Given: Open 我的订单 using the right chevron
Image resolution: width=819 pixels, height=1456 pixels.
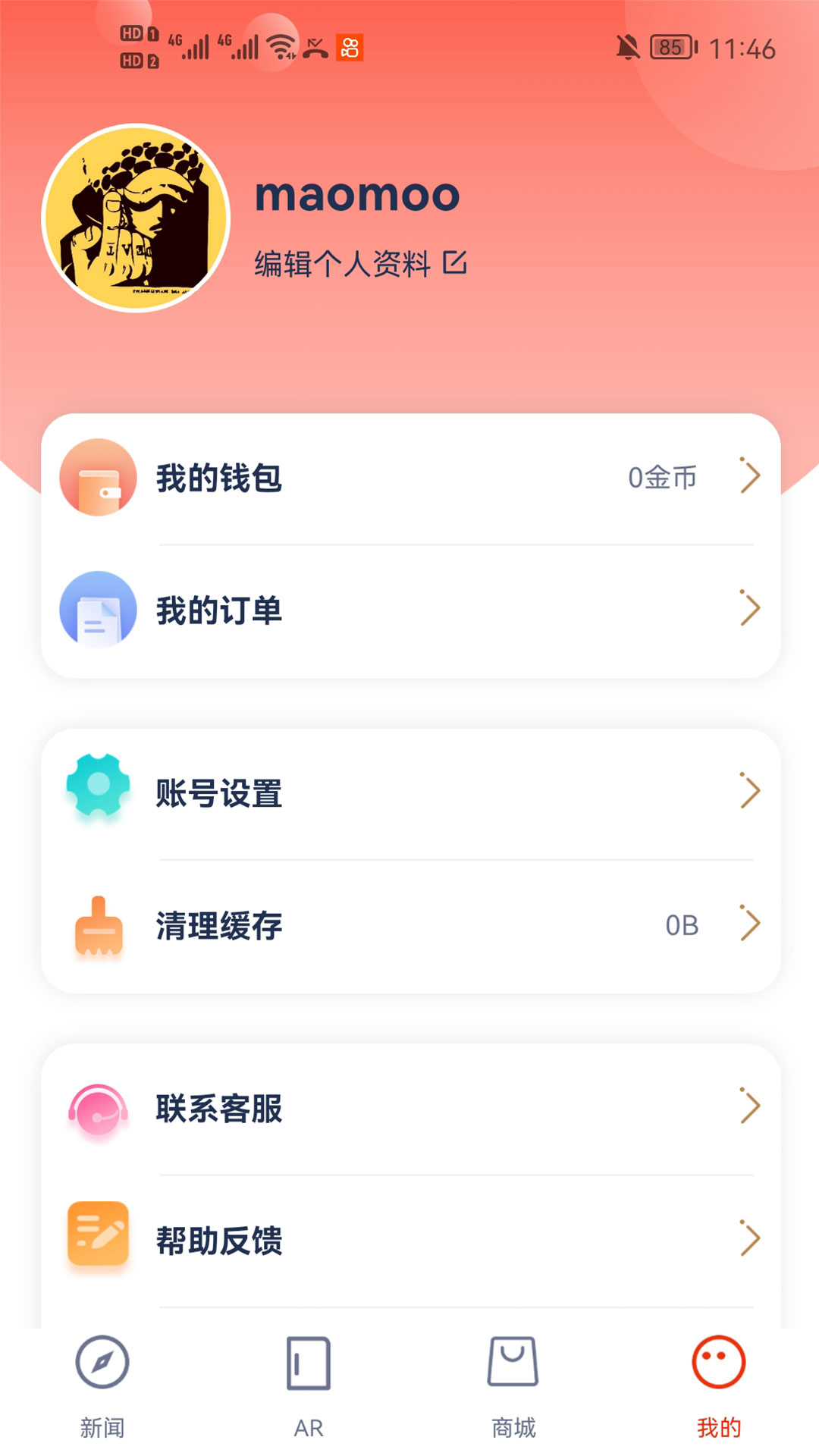Looking at the screenshot, I should click(x=751, y=610).
